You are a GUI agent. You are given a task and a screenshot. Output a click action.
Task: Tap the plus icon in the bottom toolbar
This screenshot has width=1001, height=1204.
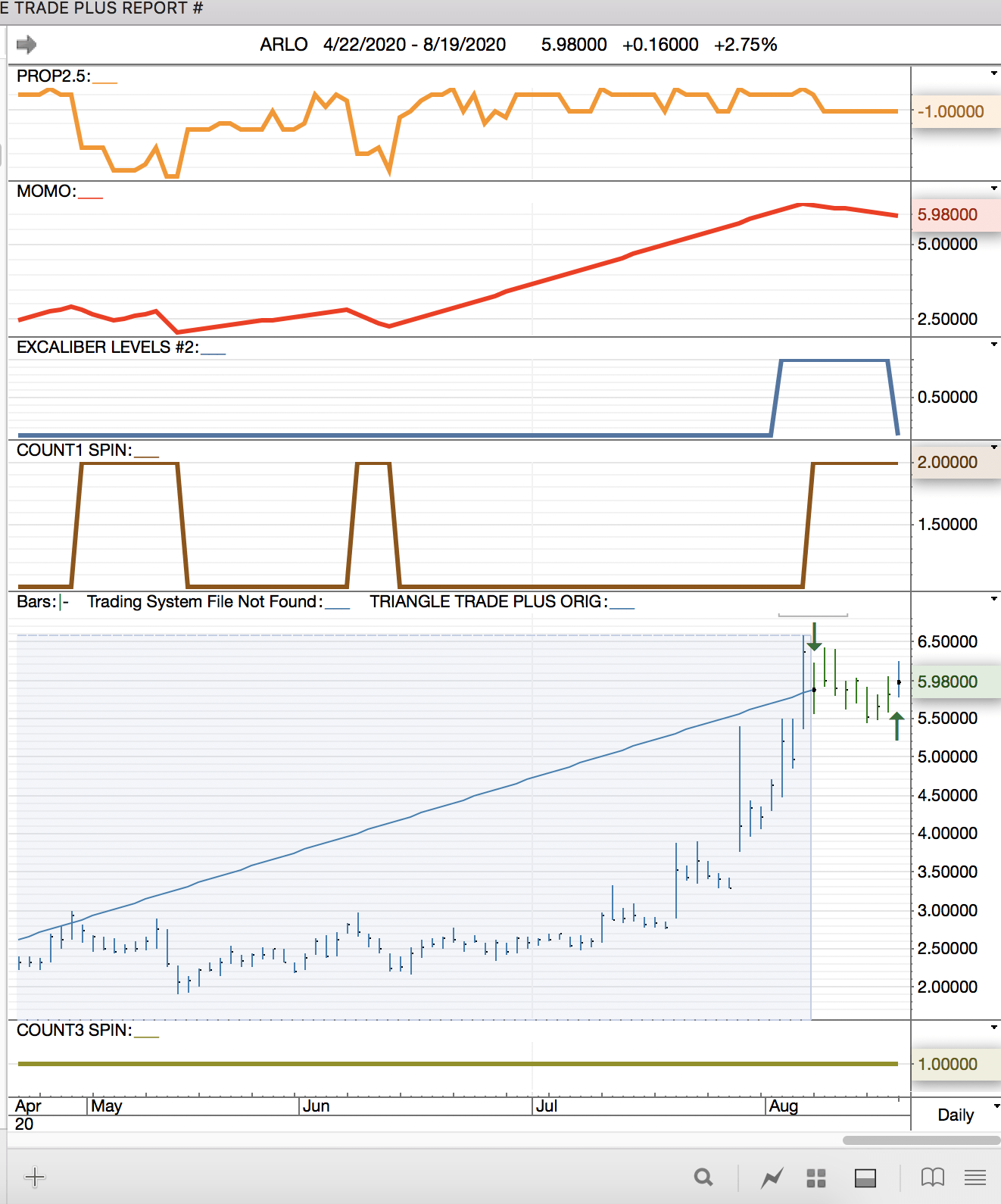tap(35, 1177)
